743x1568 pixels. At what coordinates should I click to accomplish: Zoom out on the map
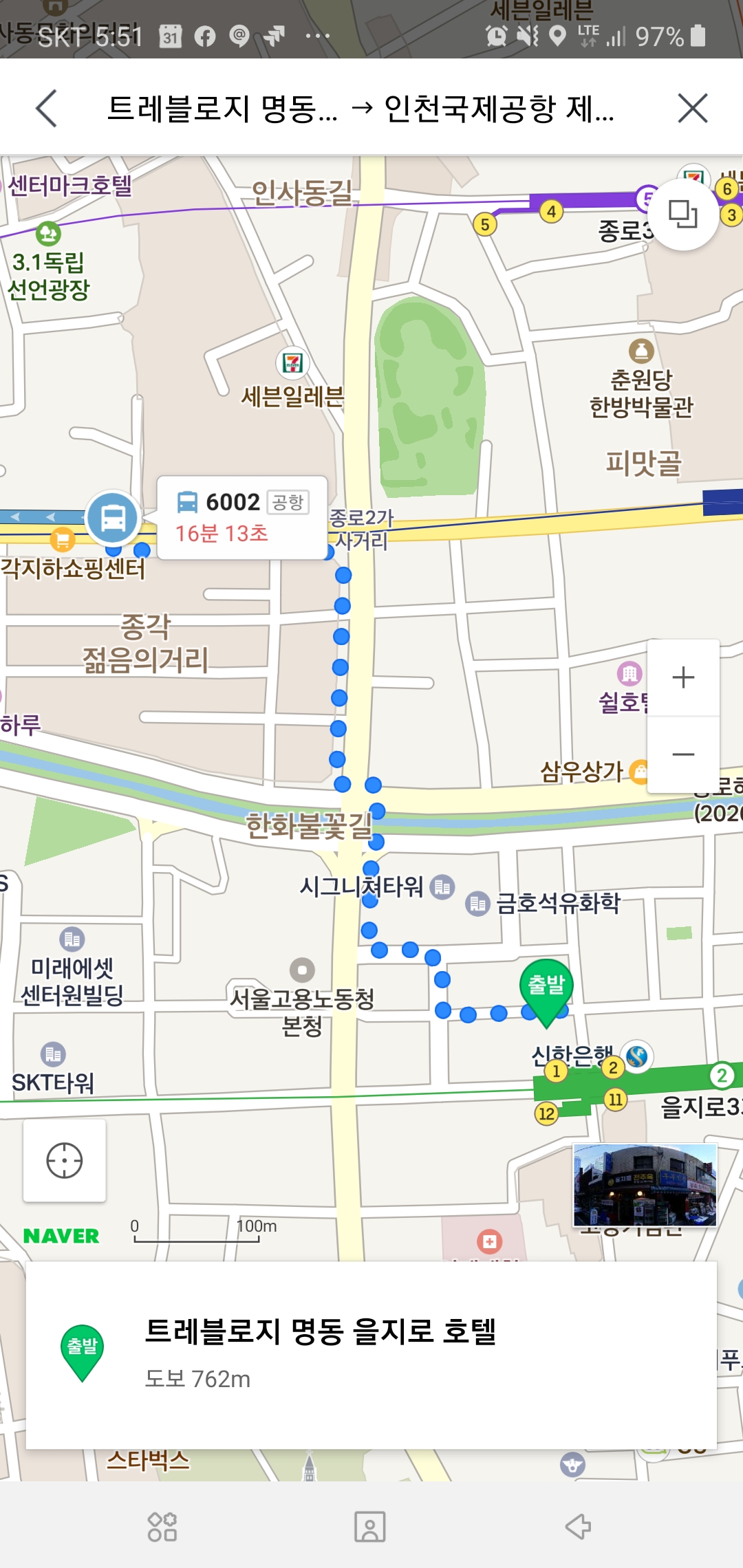(x=683, y=754)
